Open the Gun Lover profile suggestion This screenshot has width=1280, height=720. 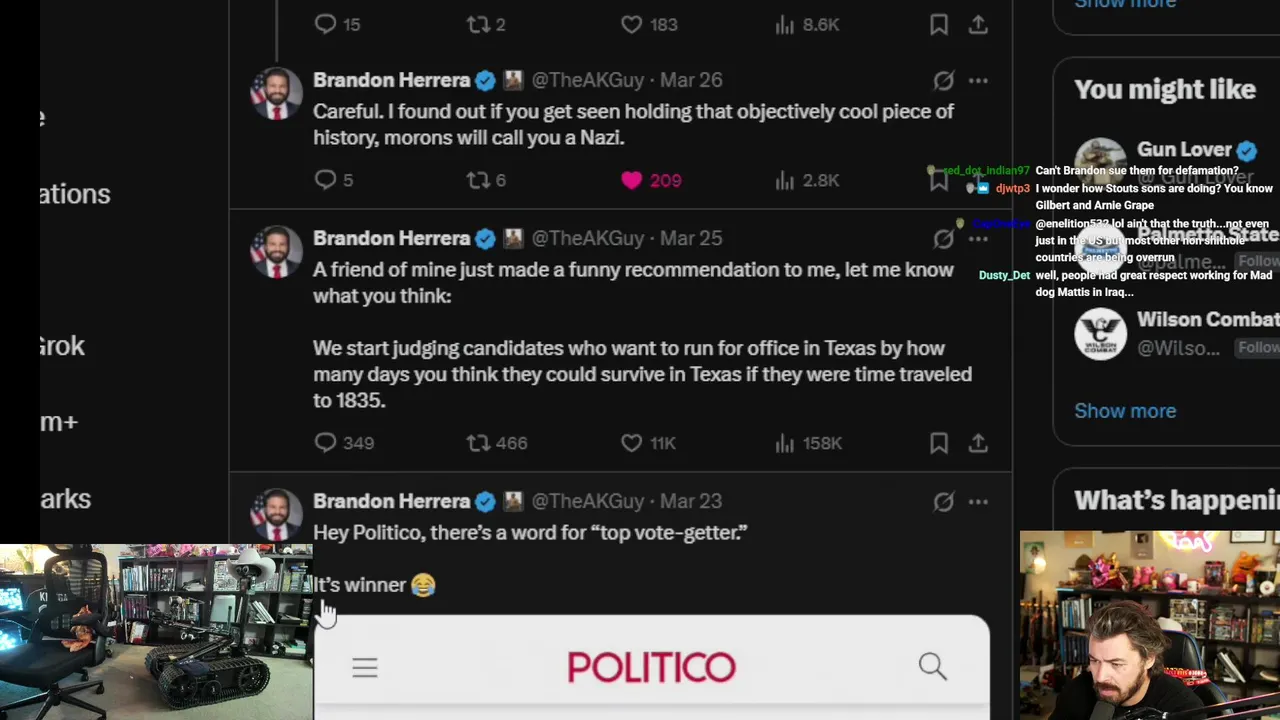1184,150
